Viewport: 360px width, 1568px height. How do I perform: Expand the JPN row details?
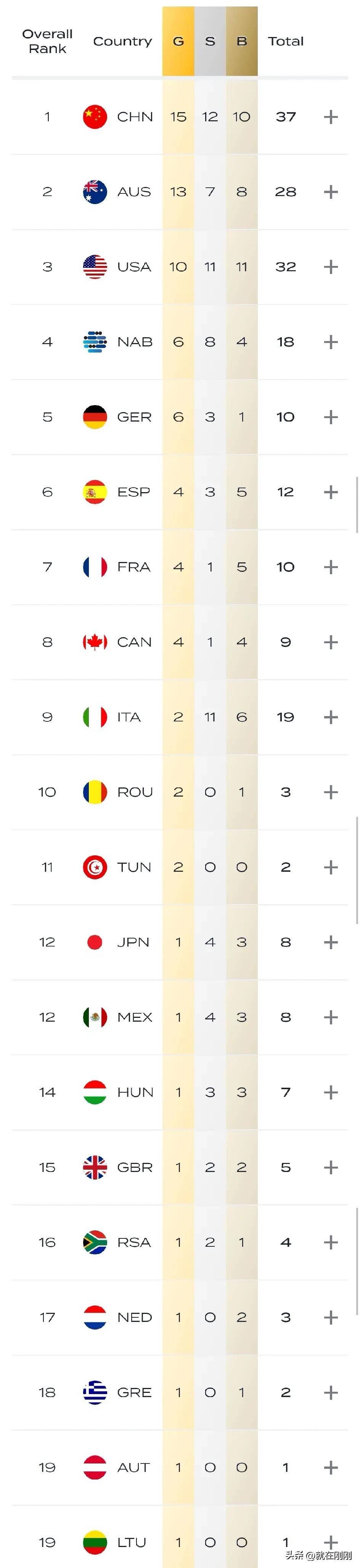tap(330, 942)
